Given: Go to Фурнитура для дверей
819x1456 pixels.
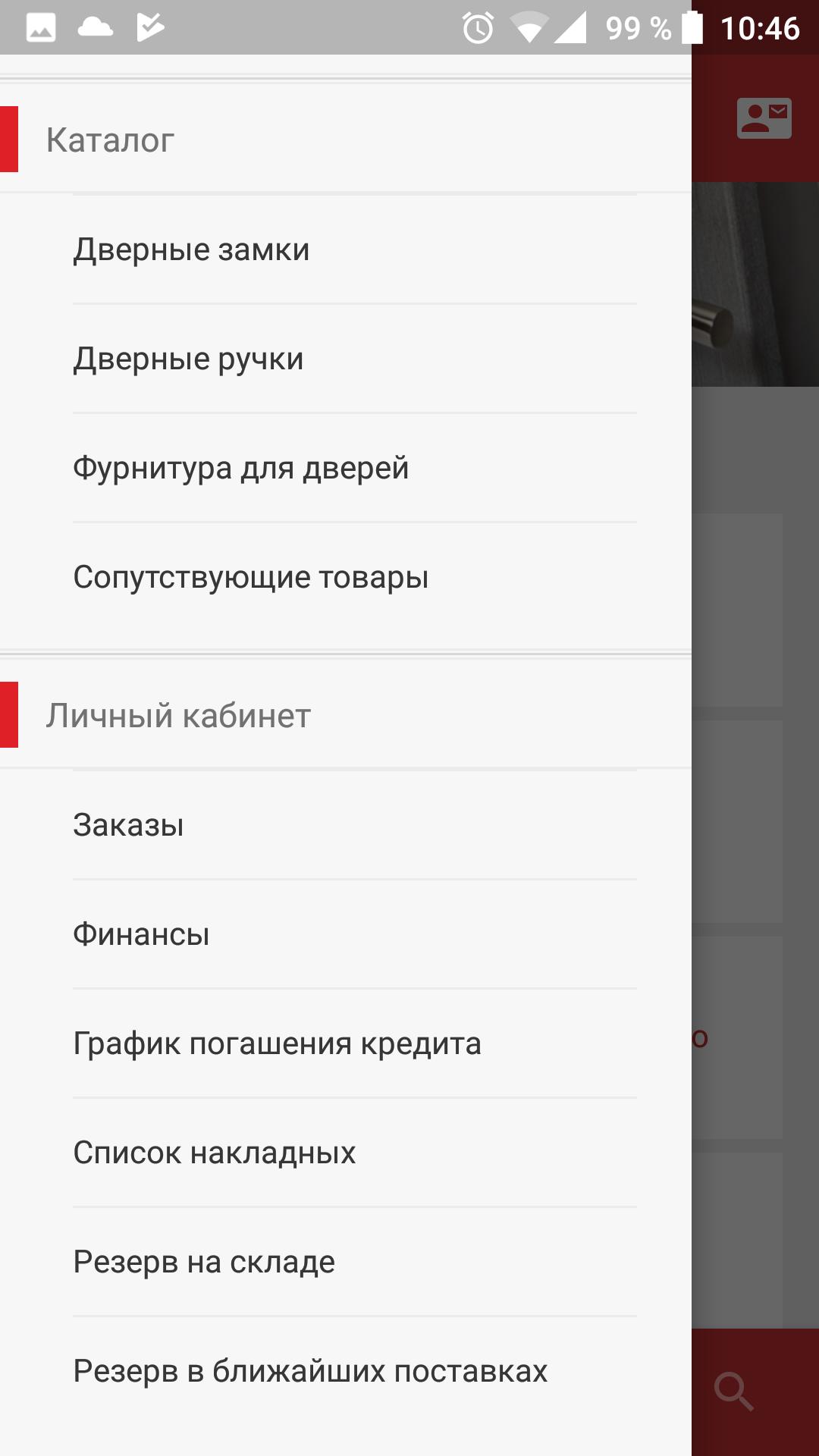Looking at the screenshot, I should tap(240, 468).
